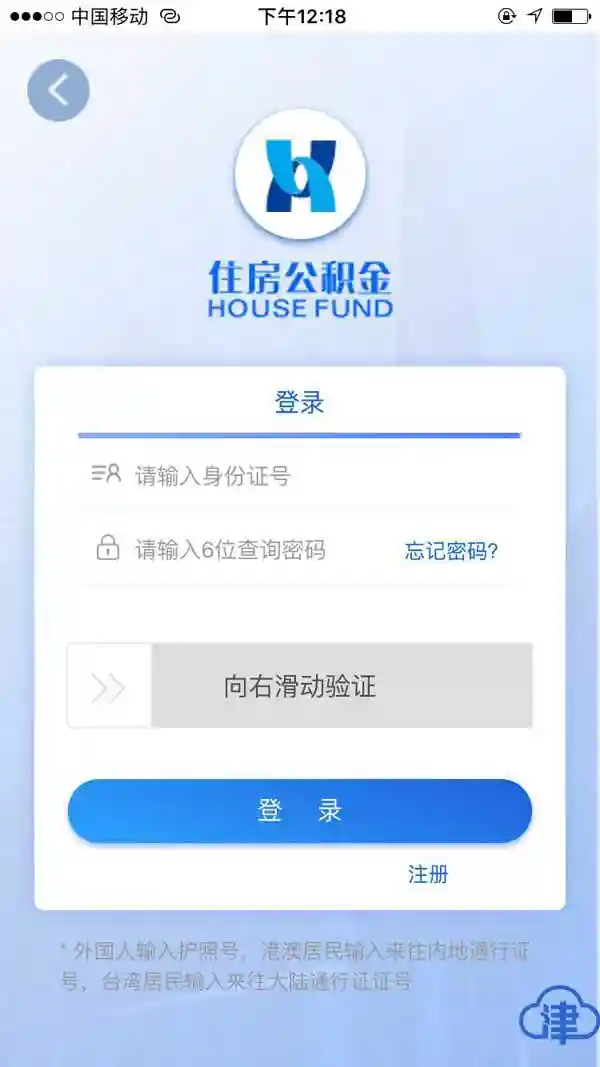
Task: Open the 注册 registration link
Action: [x=428, y=874]
